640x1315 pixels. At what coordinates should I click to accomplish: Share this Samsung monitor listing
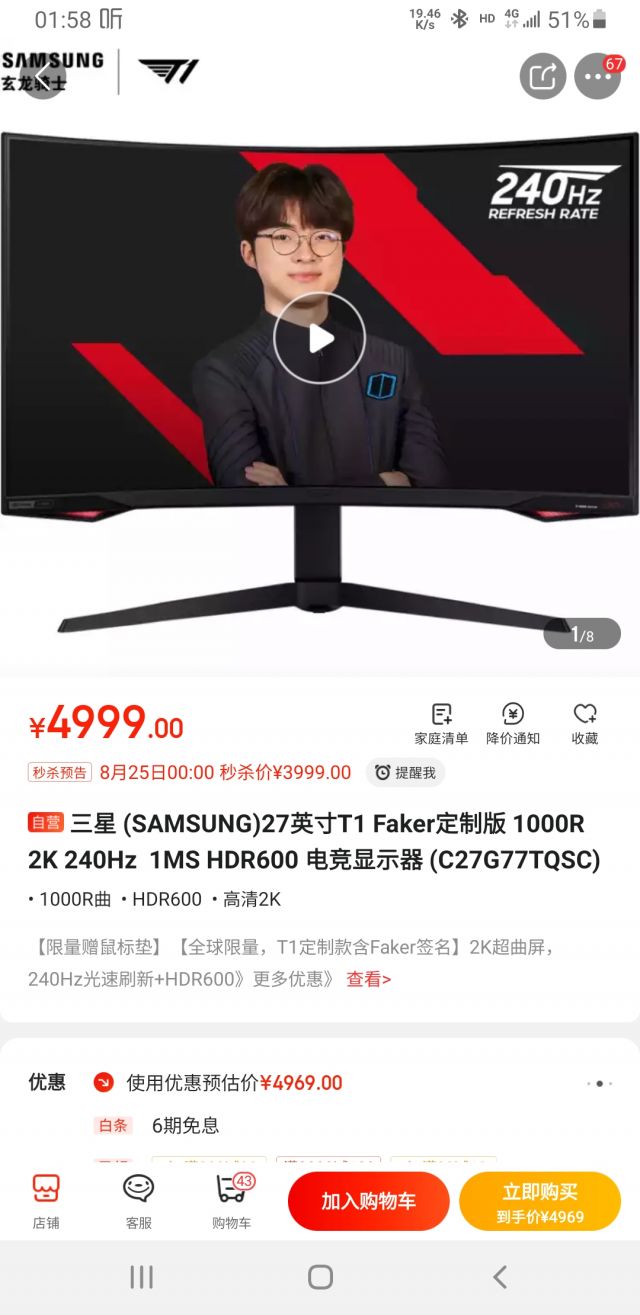point(542,77)
